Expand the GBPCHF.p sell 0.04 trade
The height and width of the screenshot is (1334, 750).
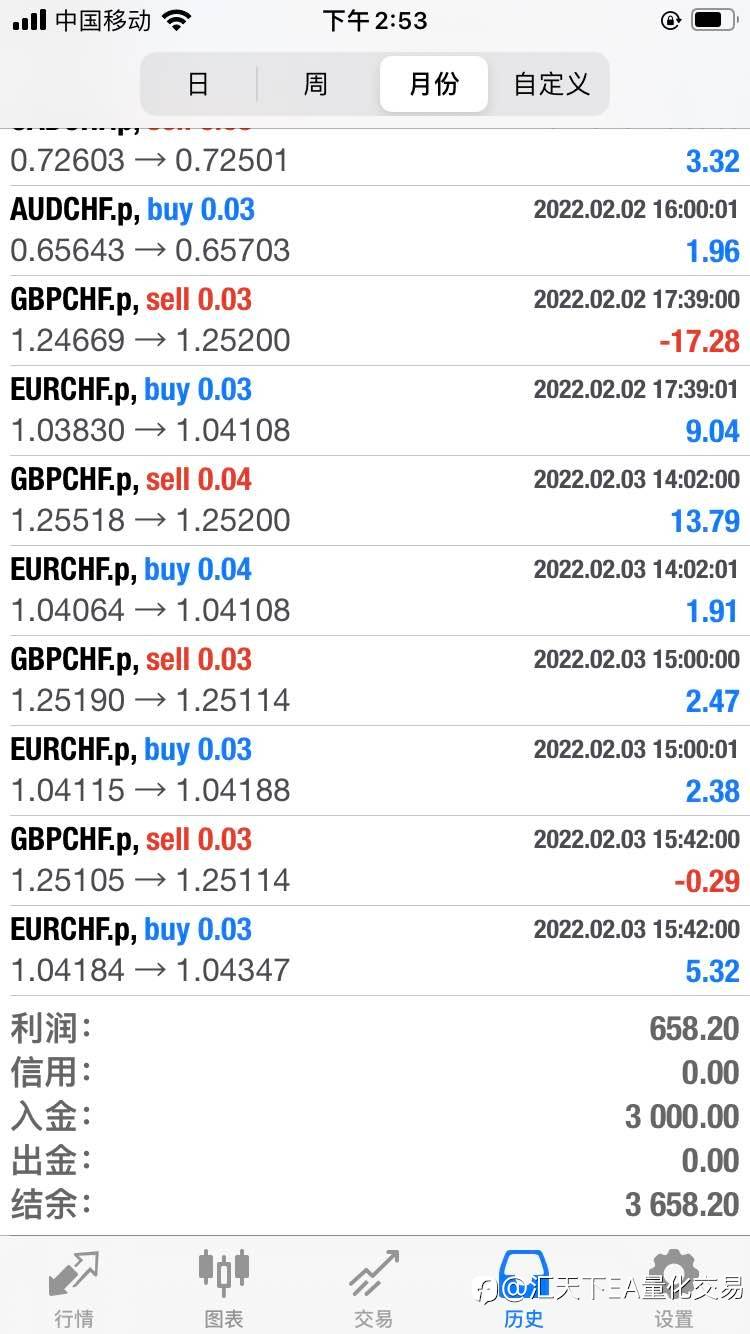pyautogui.click(x=375, y=501)
